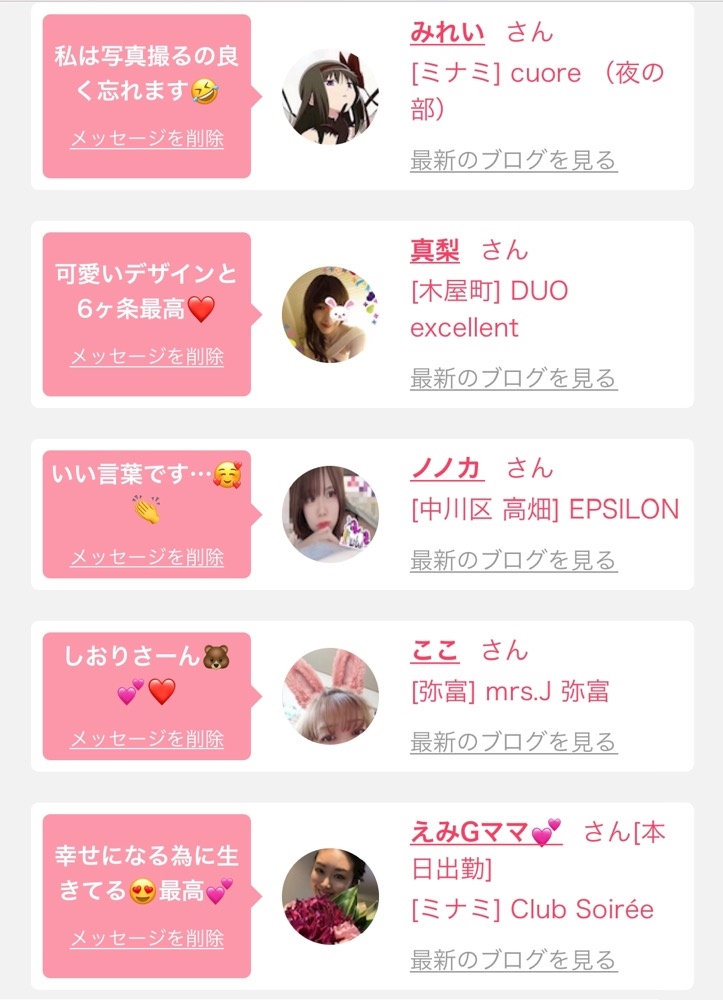
Task: Tap えみGママ's profile photo
Action: click(x=330, y=896)
